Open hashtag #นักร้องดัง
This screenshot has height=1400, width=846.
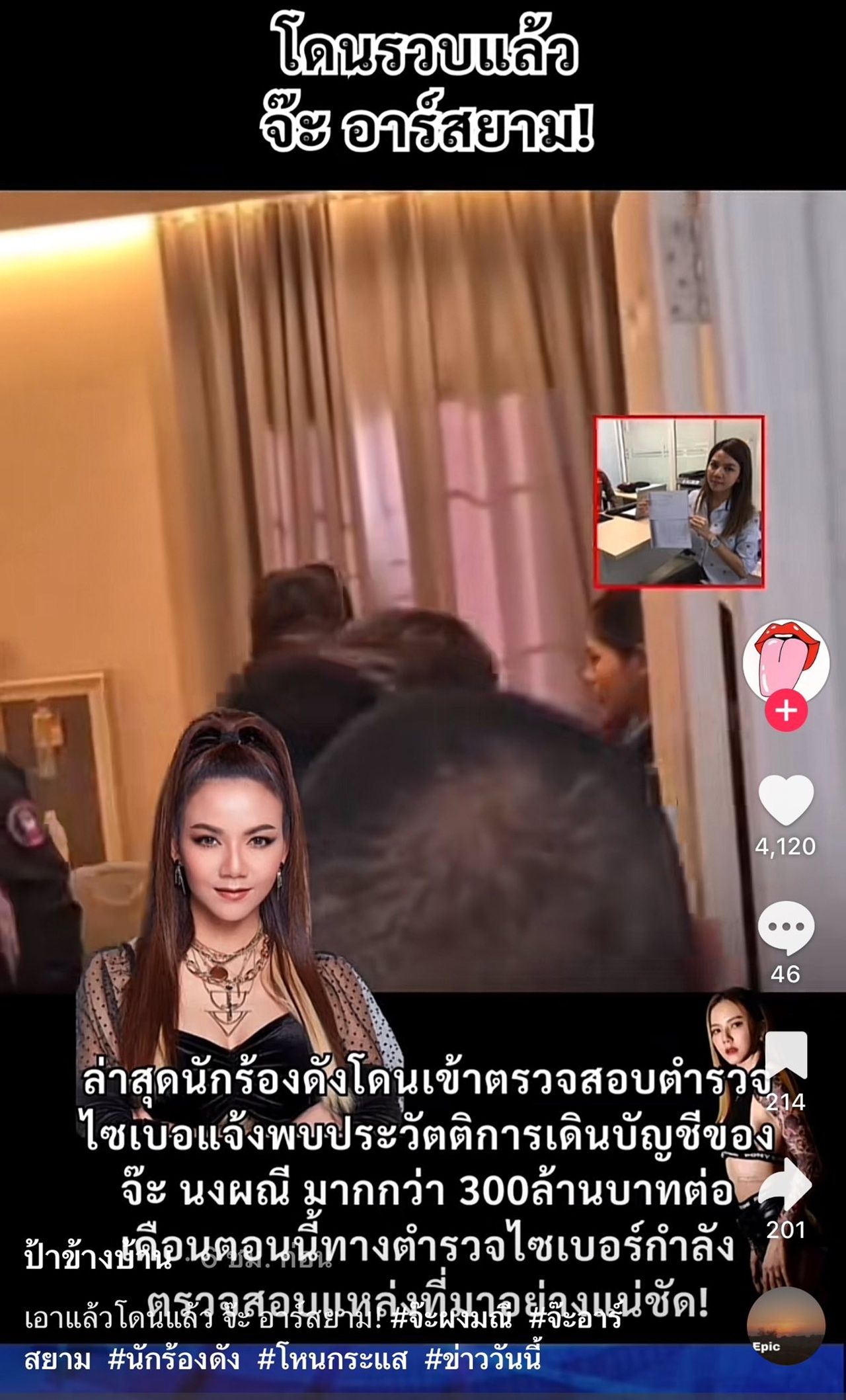pyautogui.click(x=174, y=1358)
